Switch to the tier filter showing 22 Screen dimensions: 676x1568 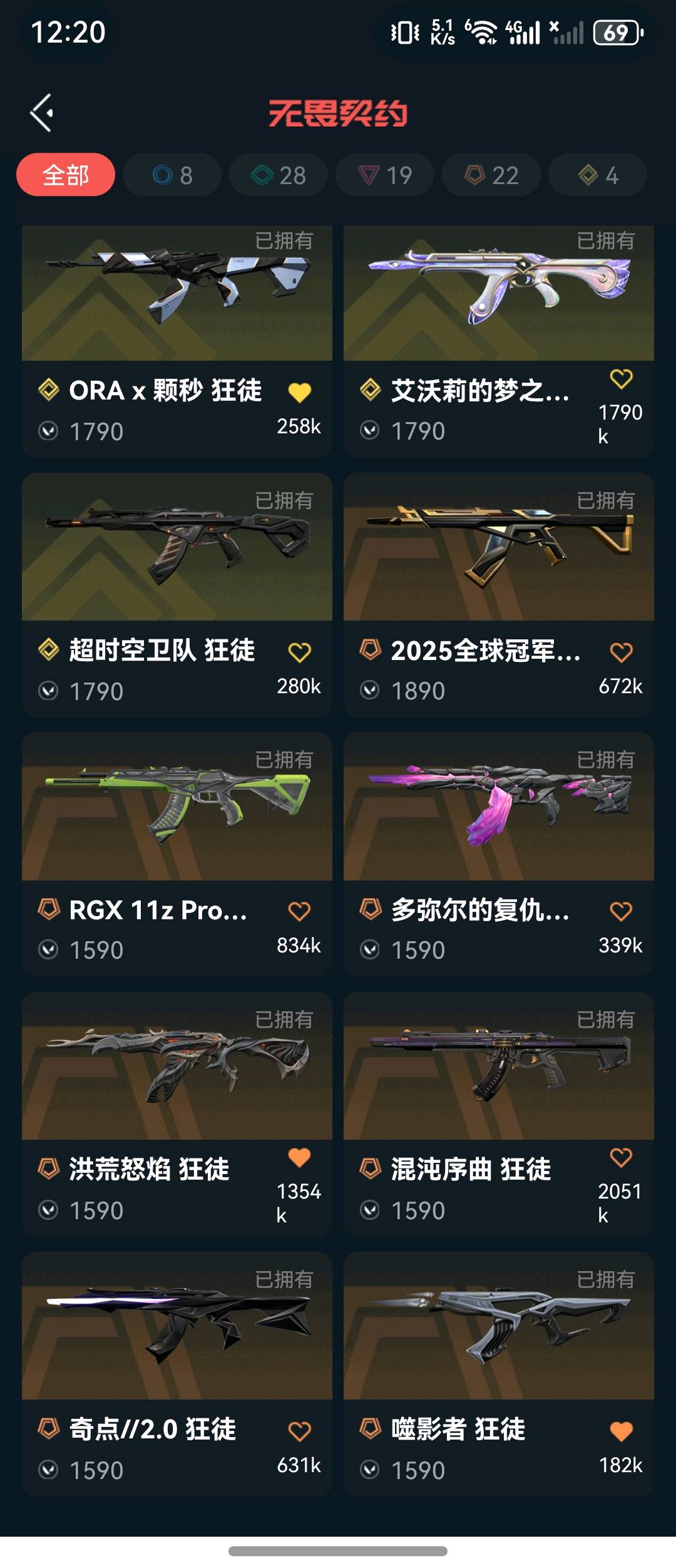tap(491, 175)
